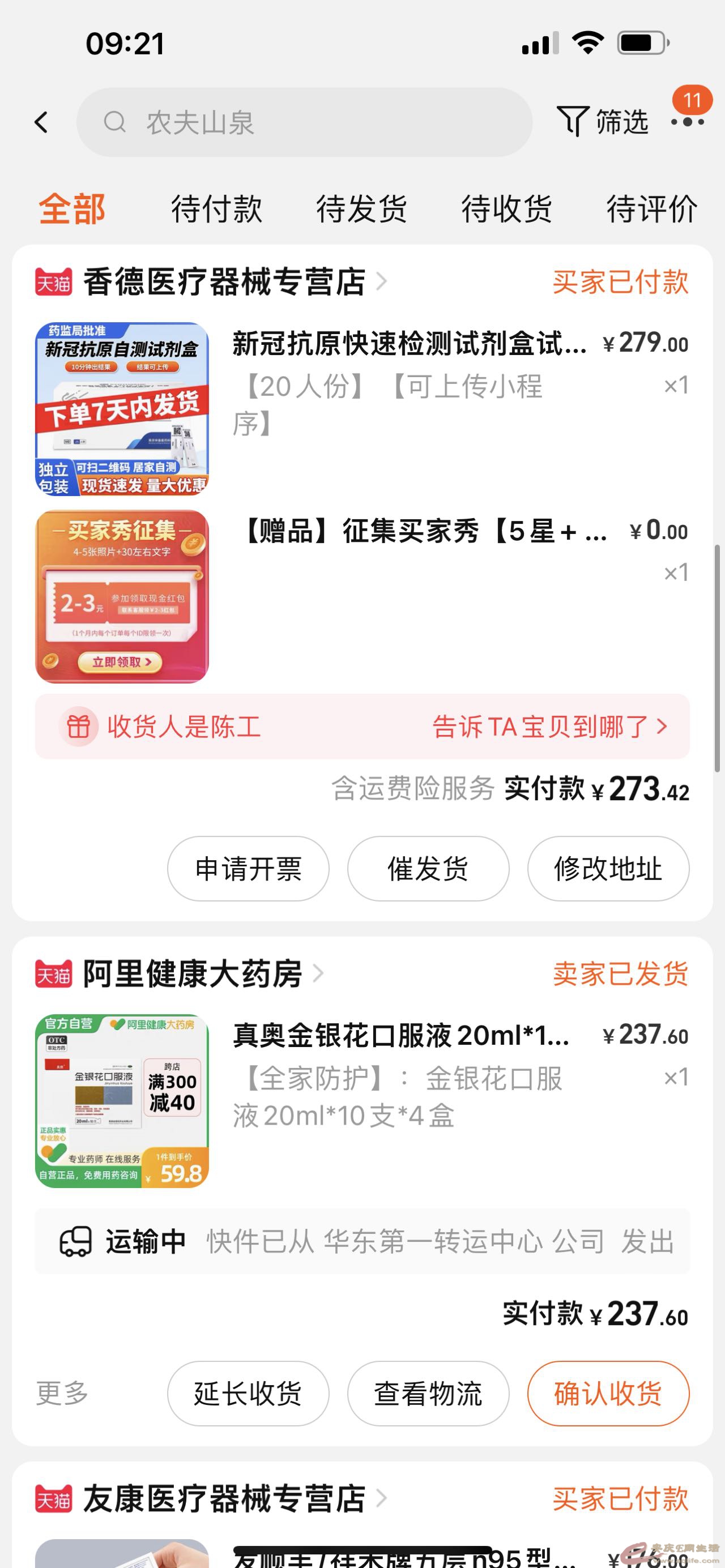Tap the 修改地址 button
Image resolution: width=725 pixels, height=1568 pixels.
608,869
